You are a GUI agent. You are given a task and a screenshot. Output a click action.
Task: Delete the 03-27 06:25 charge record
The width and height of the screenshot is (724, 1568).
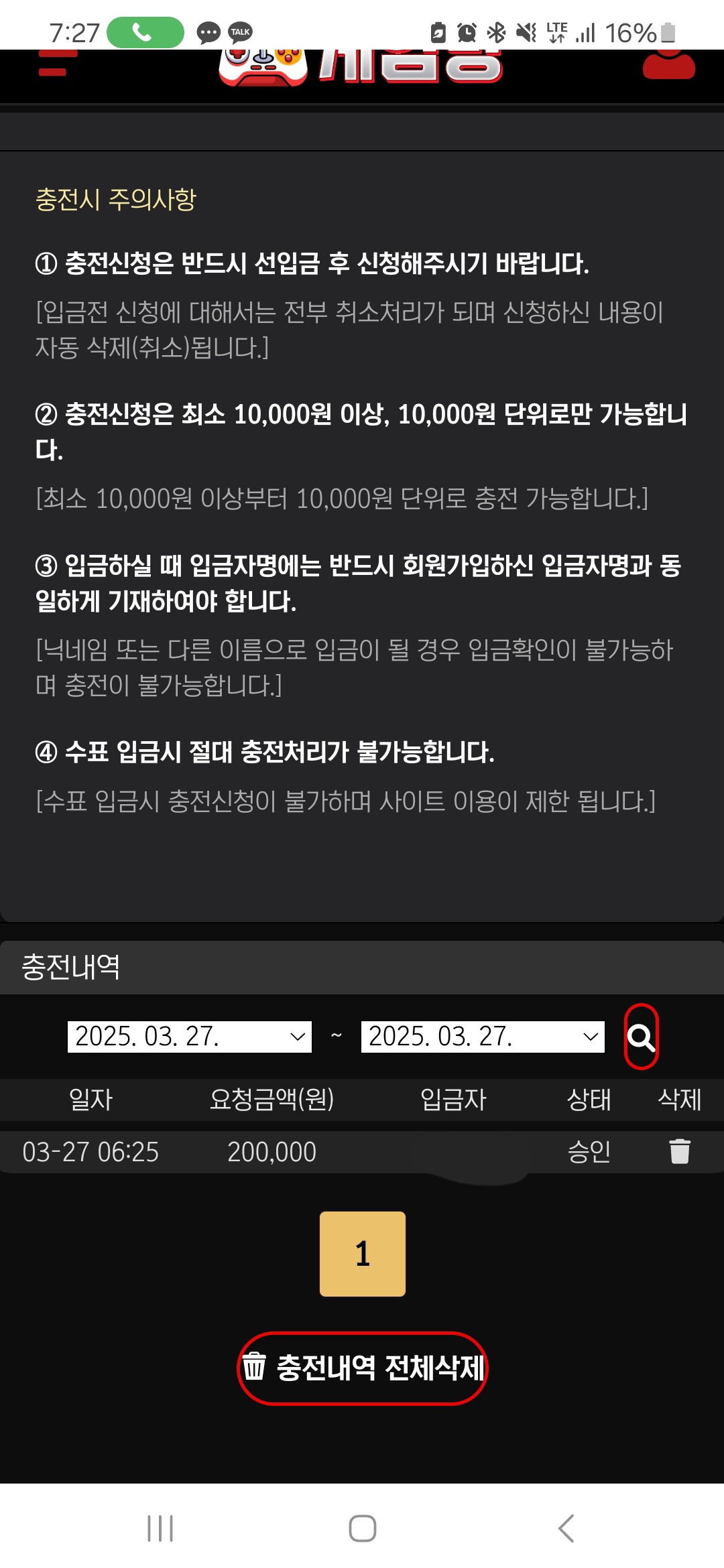(x=679, y=1152)
